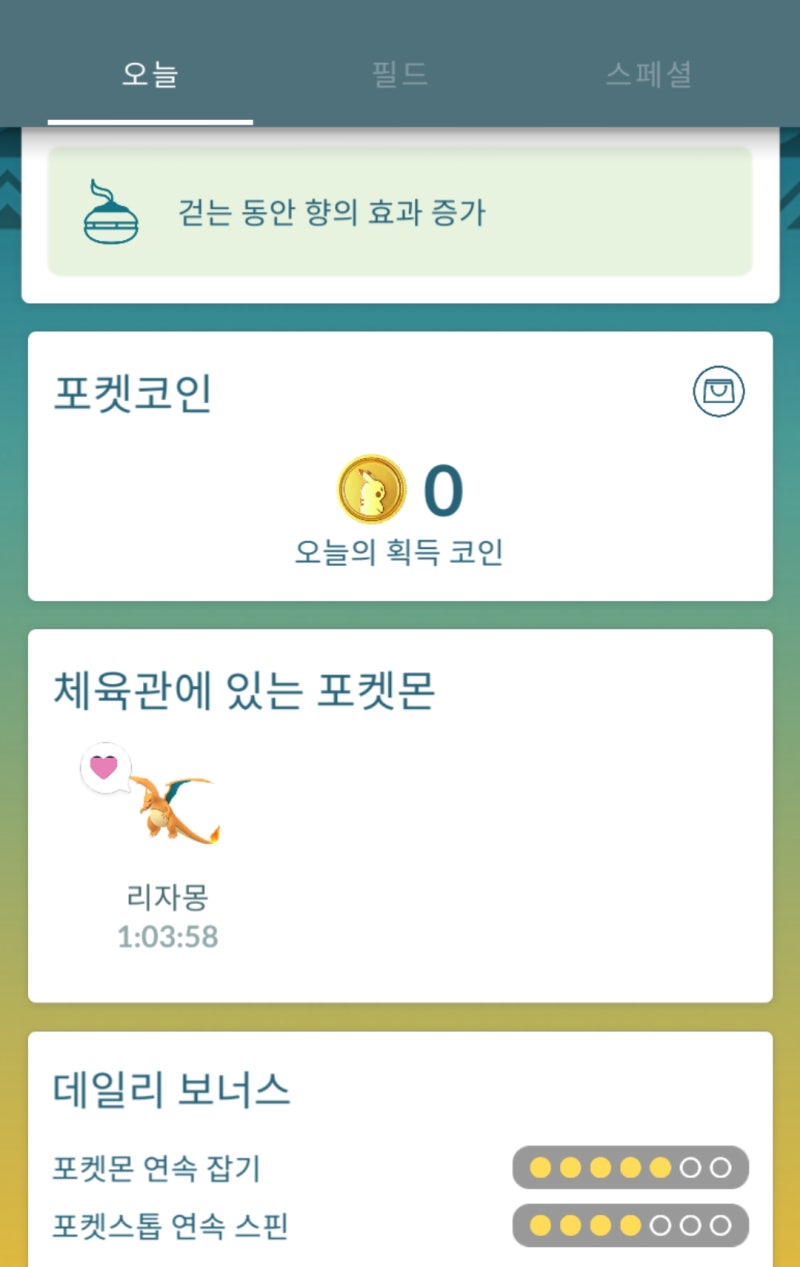Screen dimensions: 800x1267
Task: Click the 포켓스톱 연속 스핀 progress bar
Action: [630, 1224]
